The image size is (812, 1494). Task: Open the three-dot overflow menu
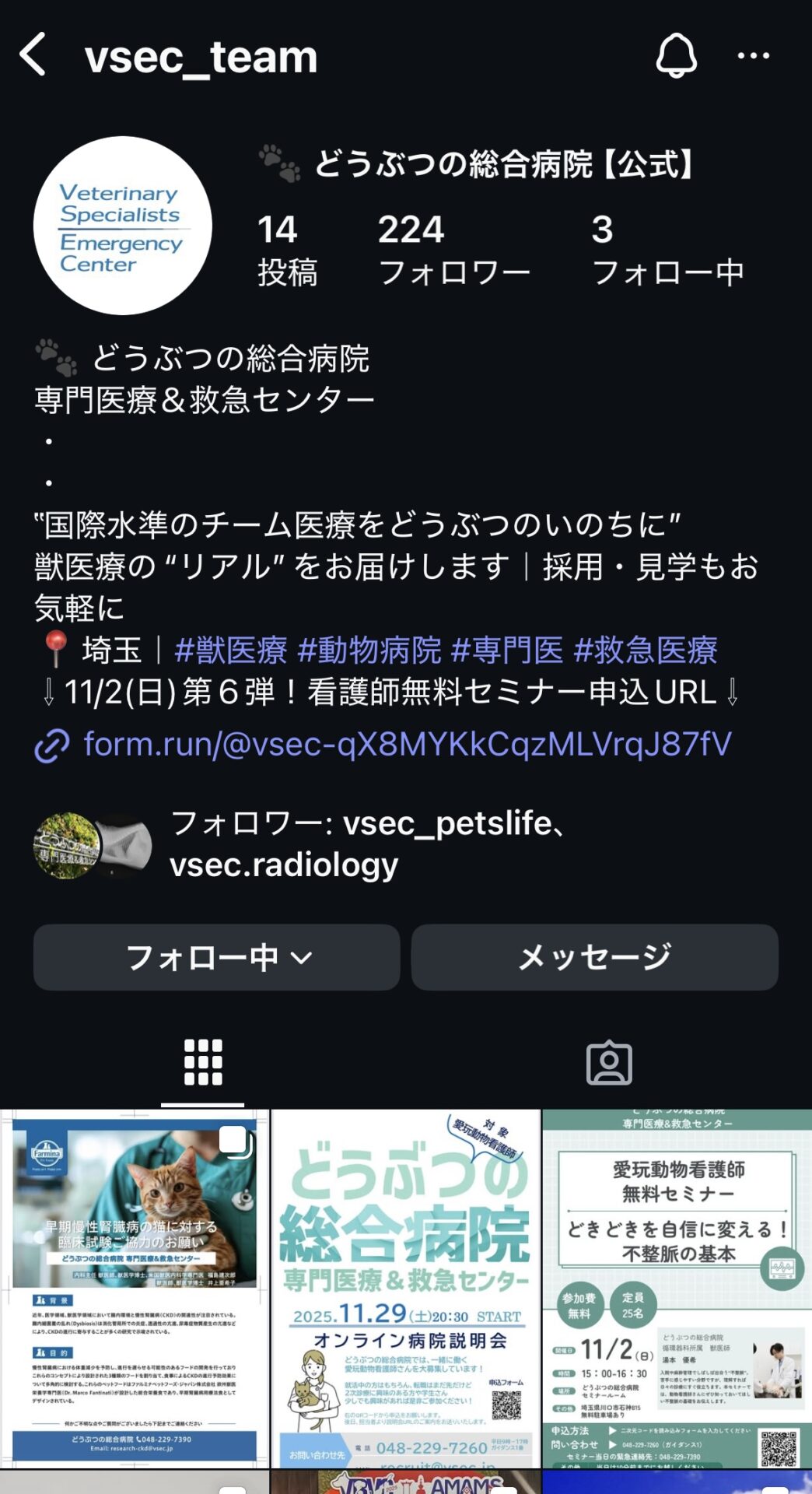753,55
